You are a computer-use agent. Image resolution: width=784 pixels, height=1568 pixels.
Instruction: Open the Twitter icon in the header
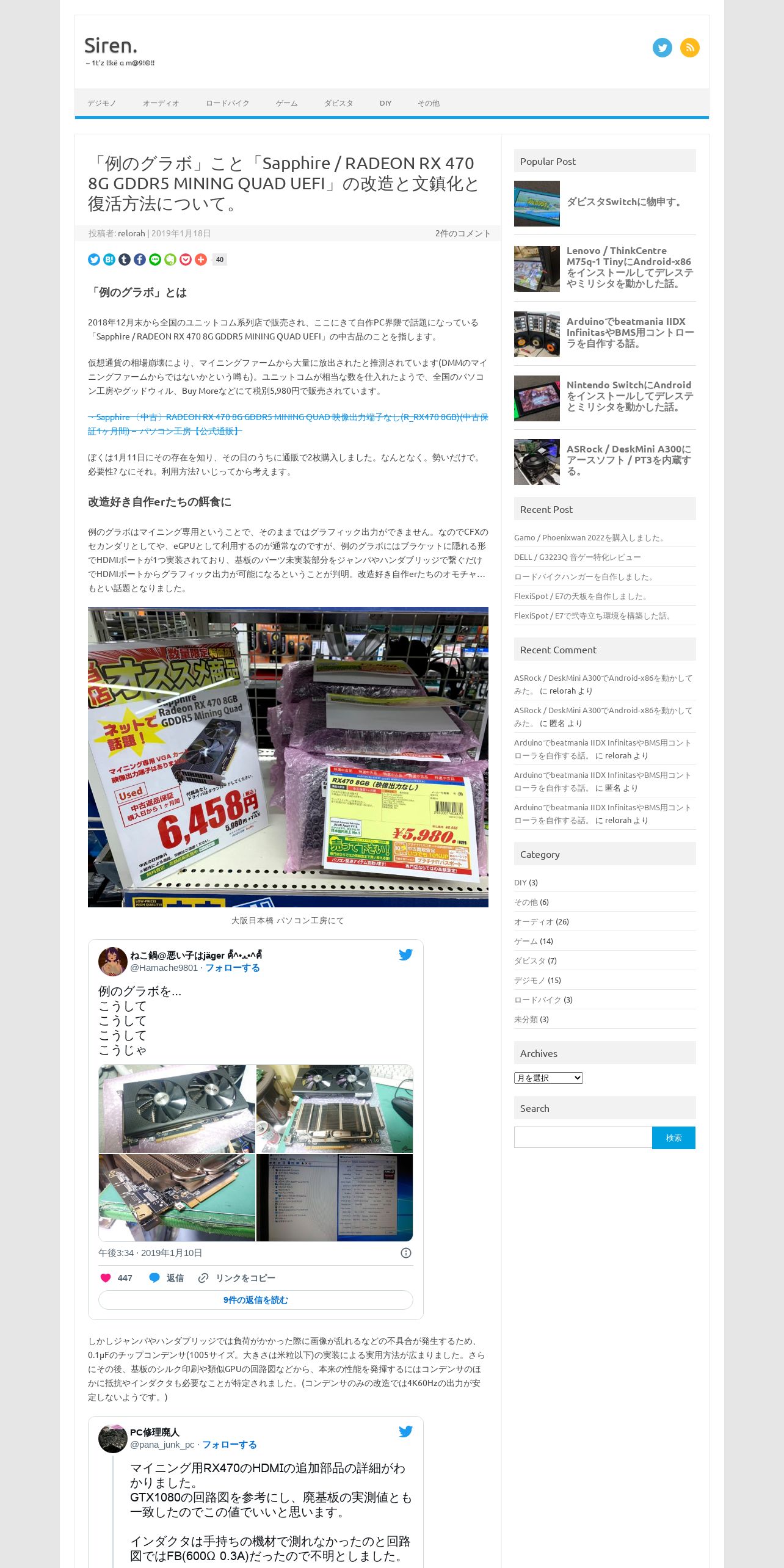click(x=662, y=48)
